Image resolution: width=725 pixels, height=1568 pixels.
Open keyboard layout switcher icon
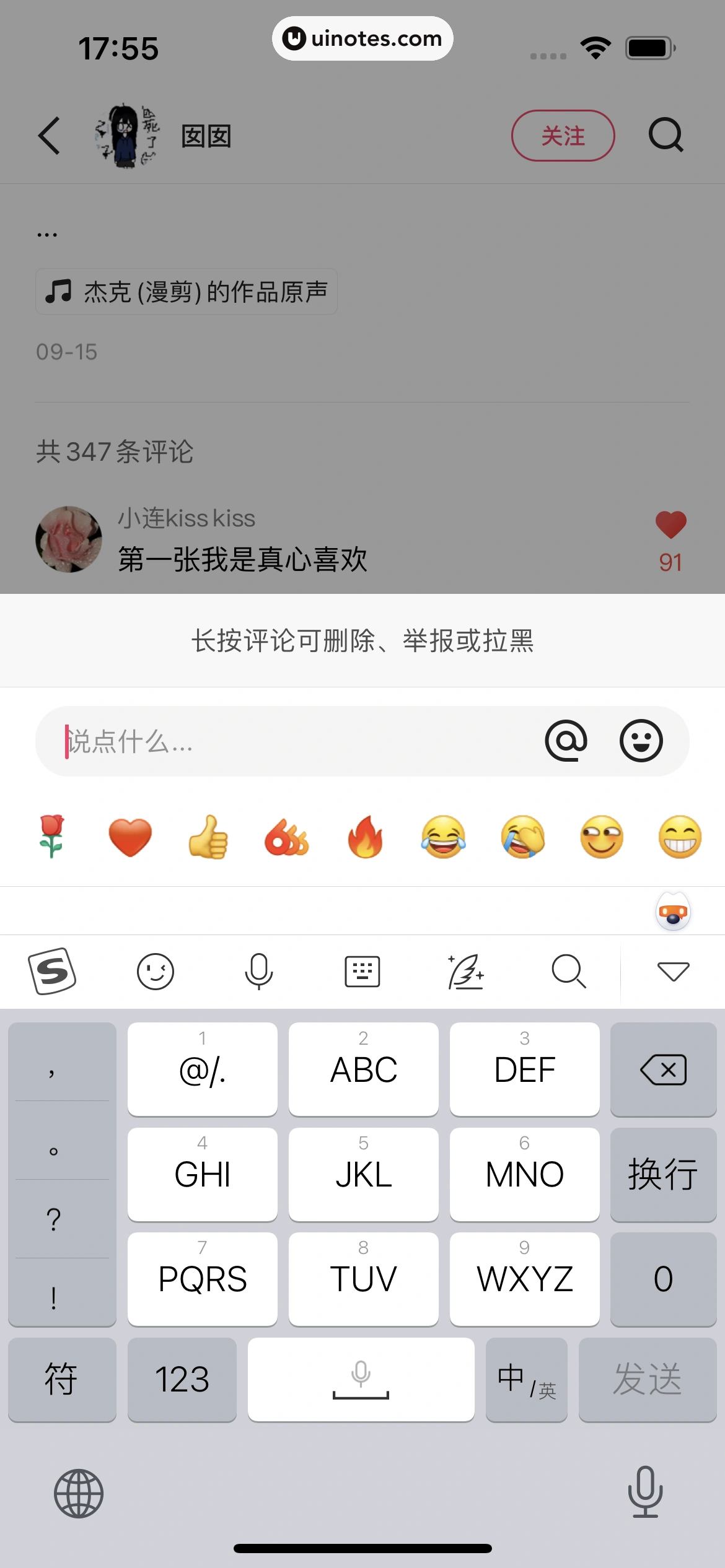point(362,971)
